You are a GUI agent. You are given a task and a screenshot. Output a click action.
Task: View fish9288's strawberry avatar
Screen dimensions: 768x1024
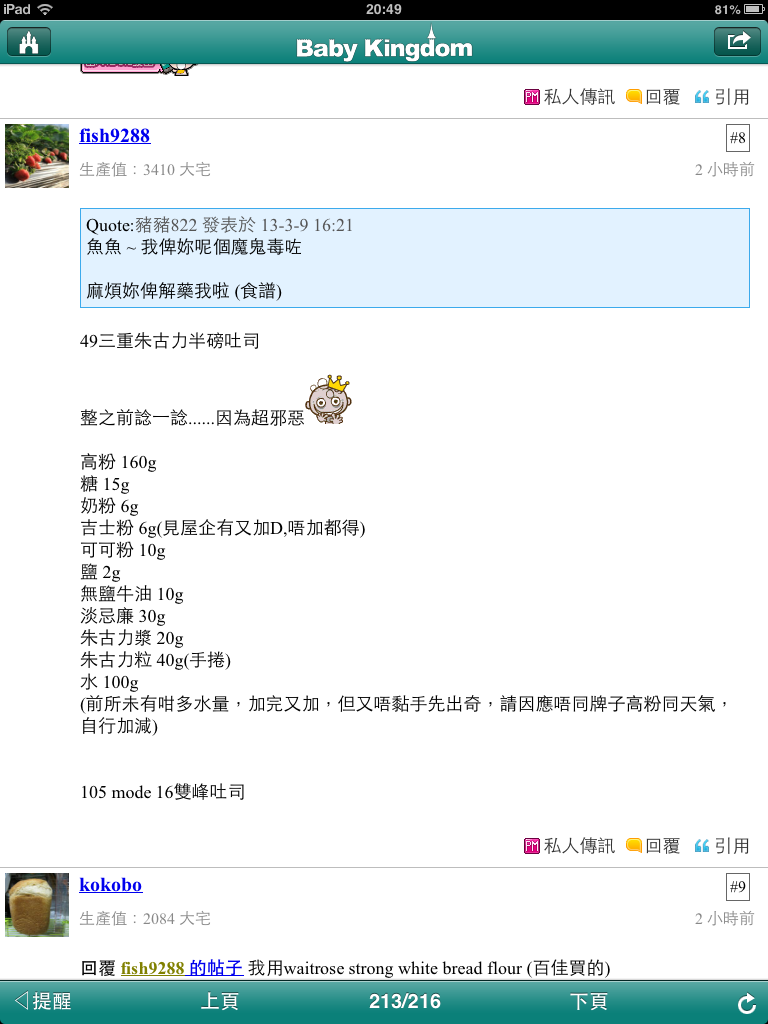(x=37, y=156)
